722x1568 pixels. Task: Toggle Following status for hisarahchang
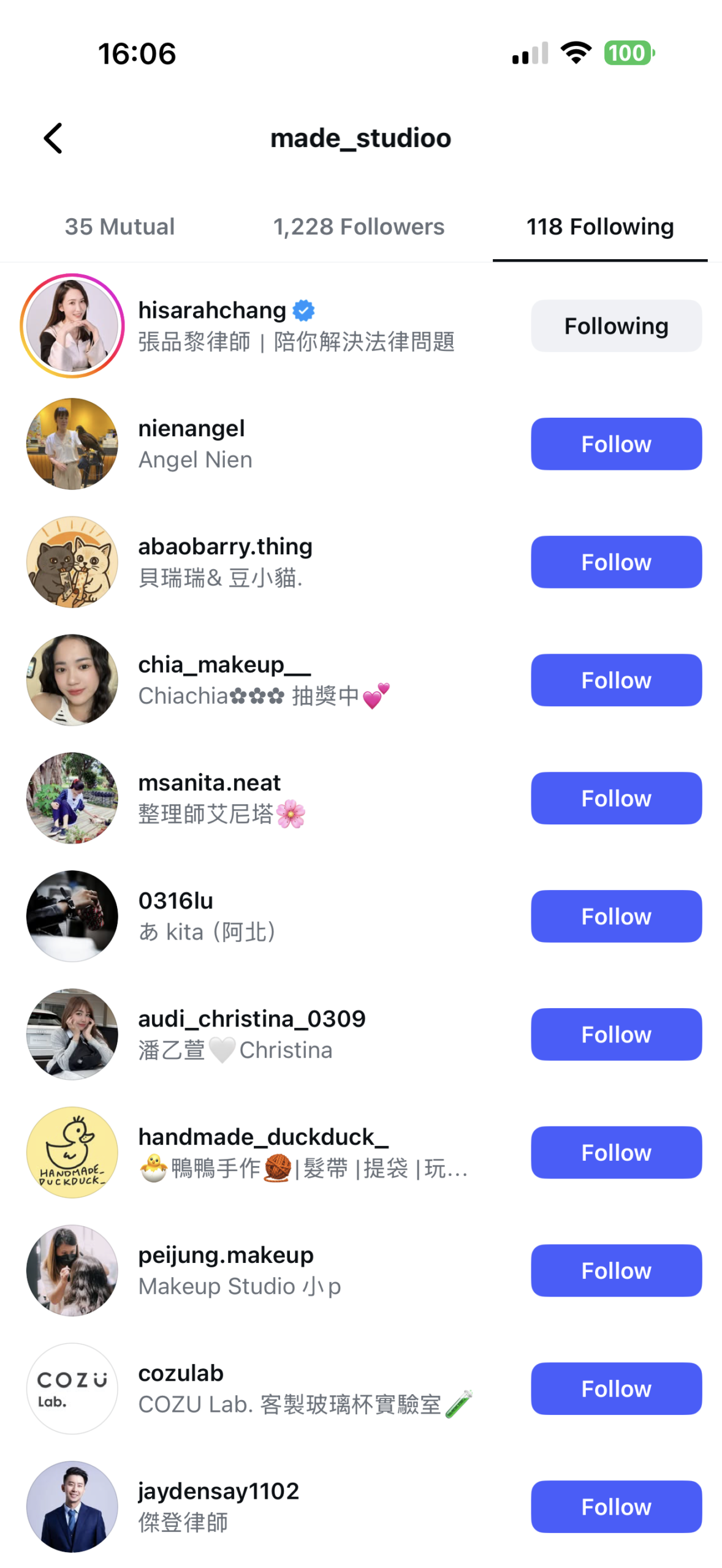[616, 325]
